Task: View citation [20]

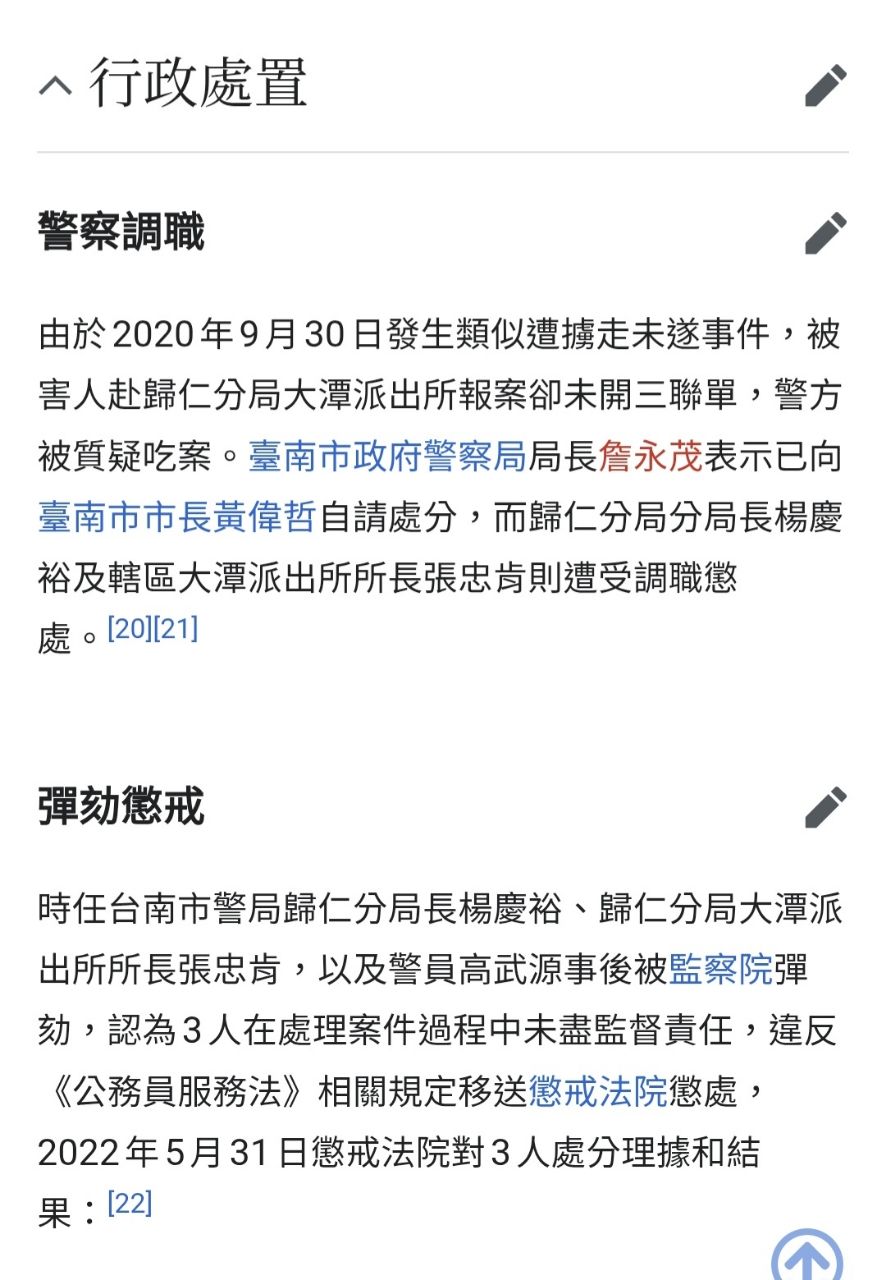Action: (x=129, y=629)
